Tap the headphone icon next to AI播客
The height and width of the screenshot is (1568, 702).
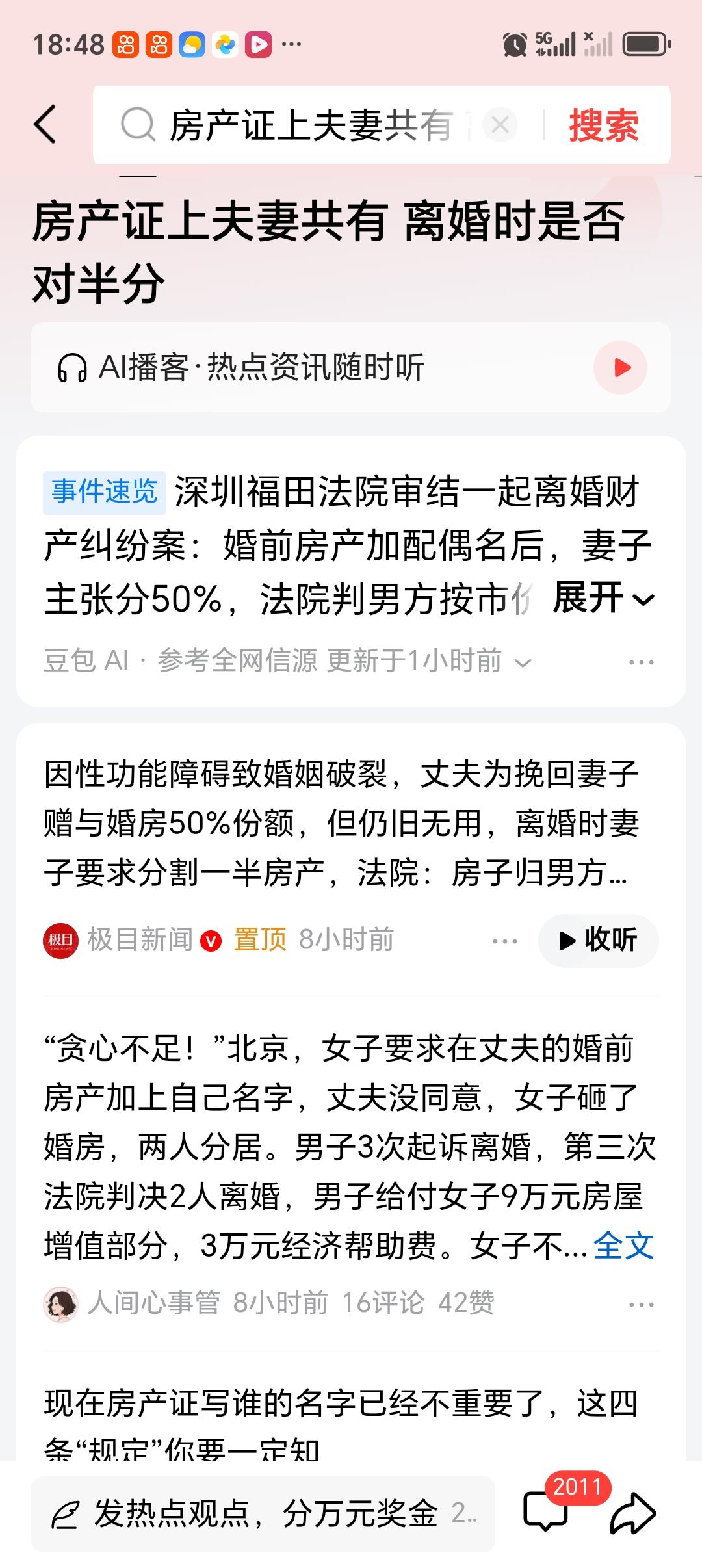pyautogui.click(x=75, y=367)
